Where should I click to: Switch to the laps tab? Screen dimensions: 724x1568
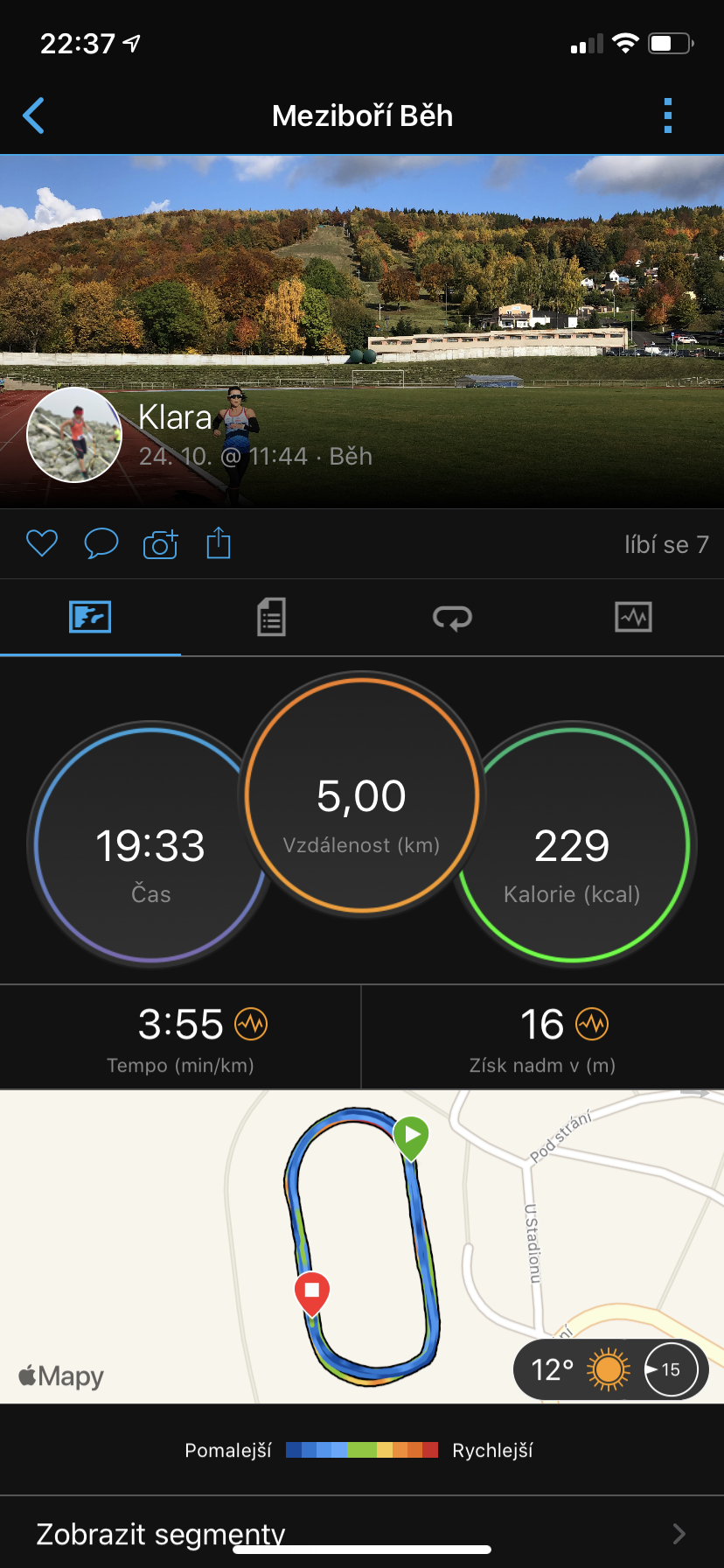pyautogui.click(x=452, y=618)
